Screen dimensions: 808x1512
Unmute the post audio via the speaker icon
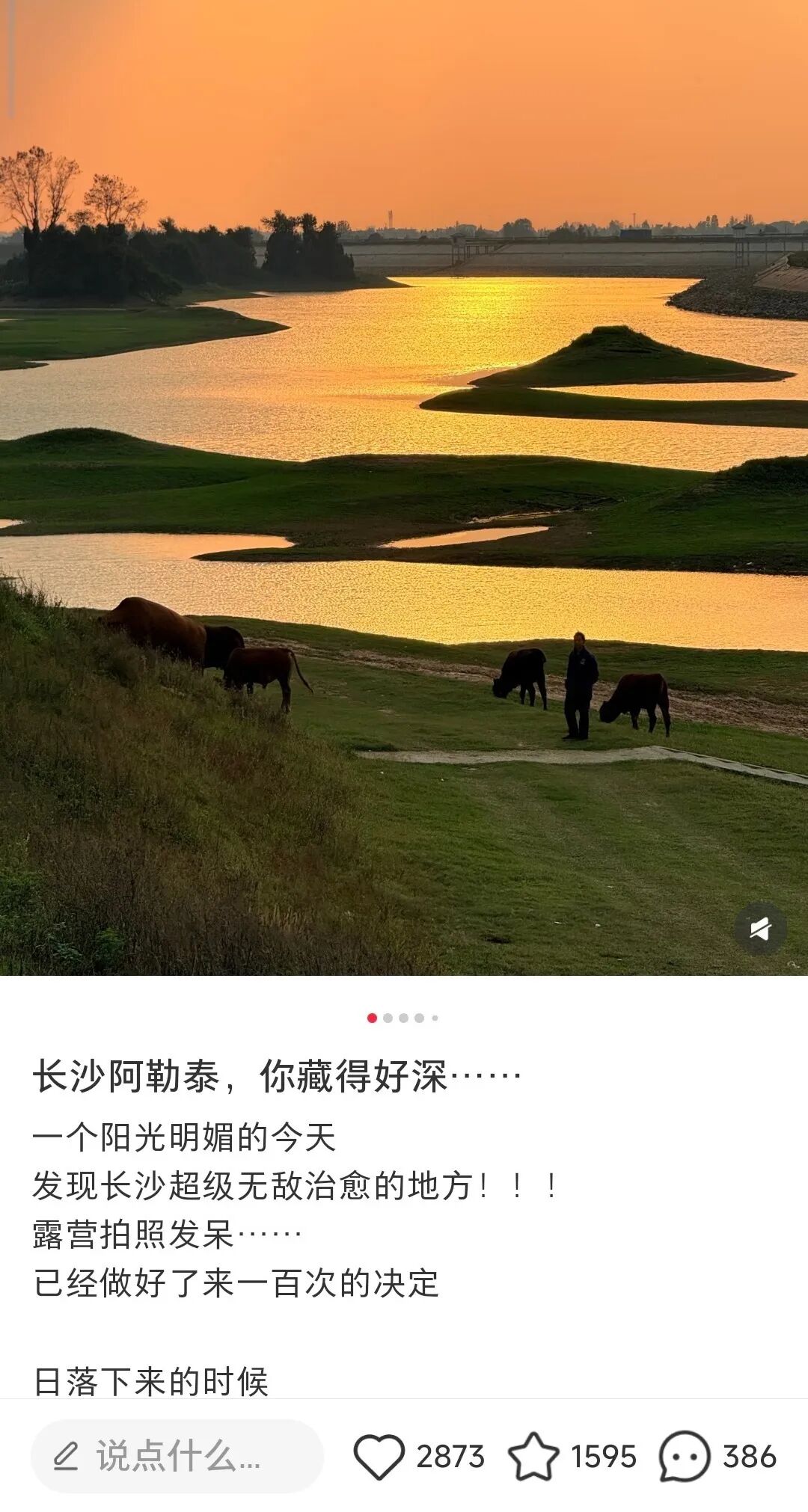click(x=758, y=927)
